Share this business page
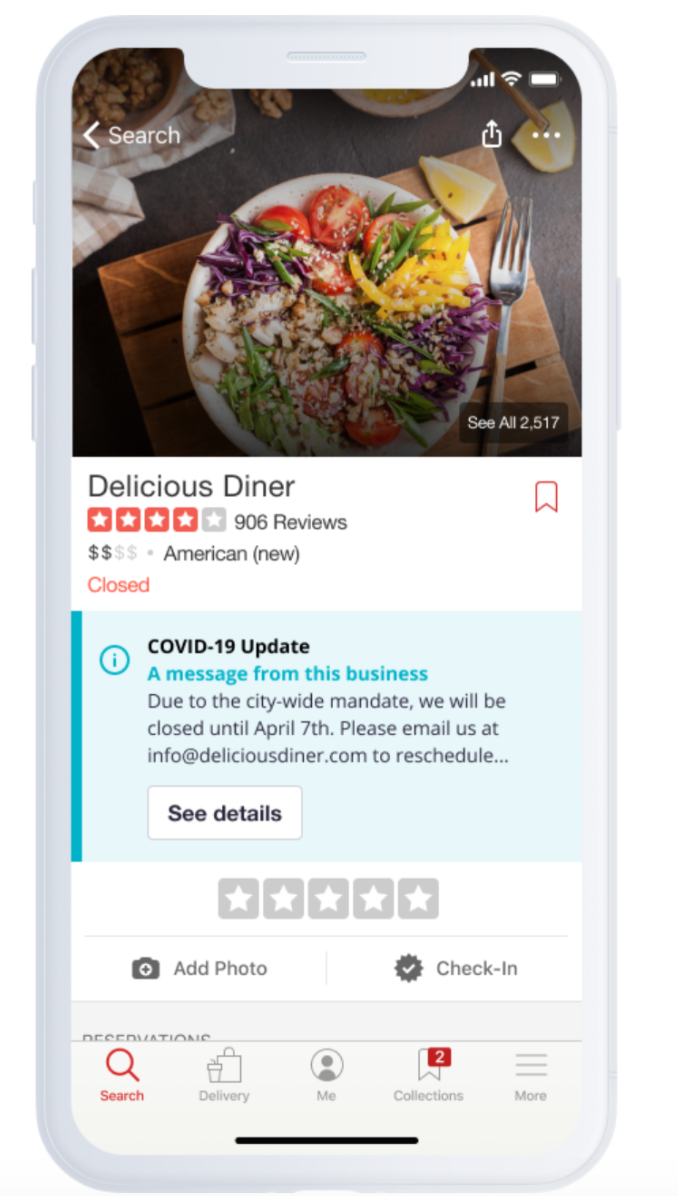The height and width of the screenshot is (1196, 678). point(492,134)
